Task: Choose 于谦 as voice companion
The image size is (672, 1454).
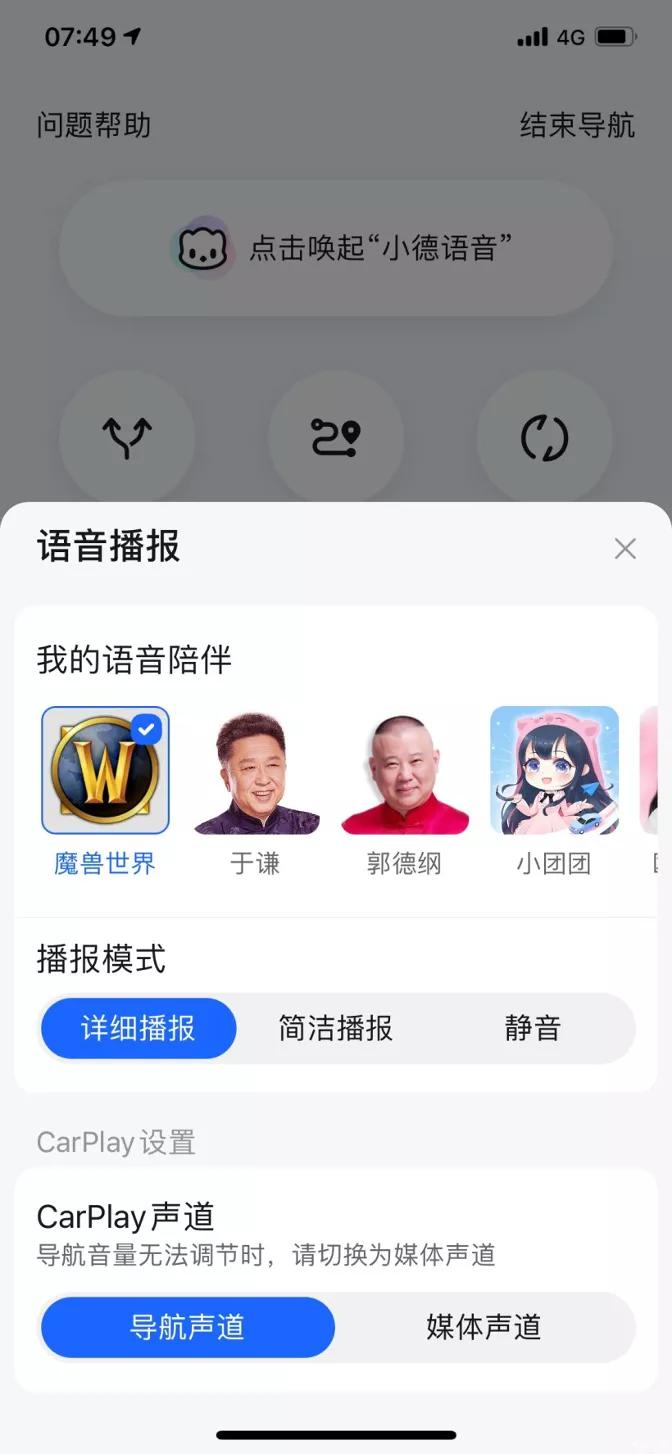Action: [255, 771]
